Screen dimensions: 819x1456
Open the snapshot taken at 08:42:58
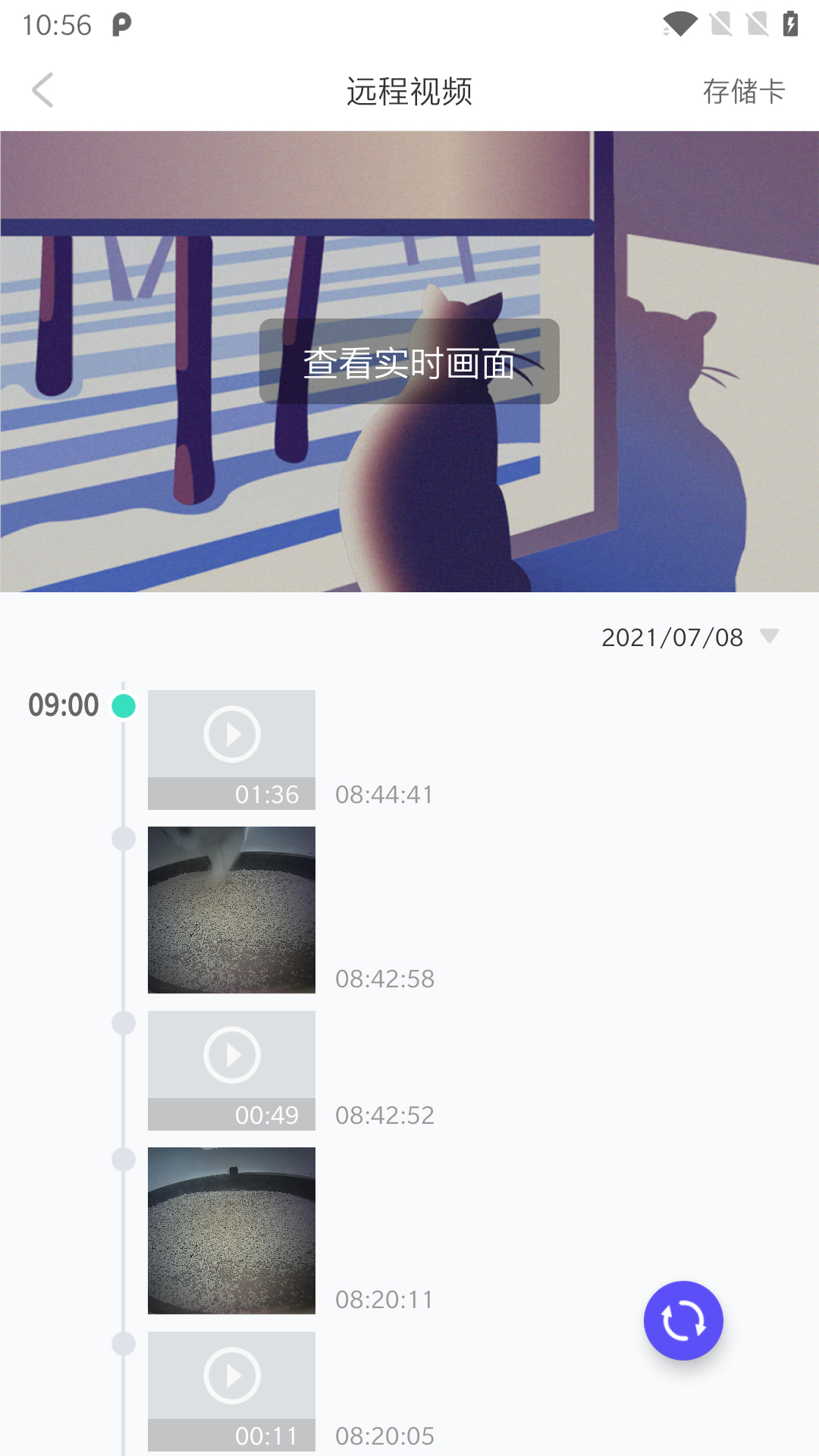(x=231, y=909)
